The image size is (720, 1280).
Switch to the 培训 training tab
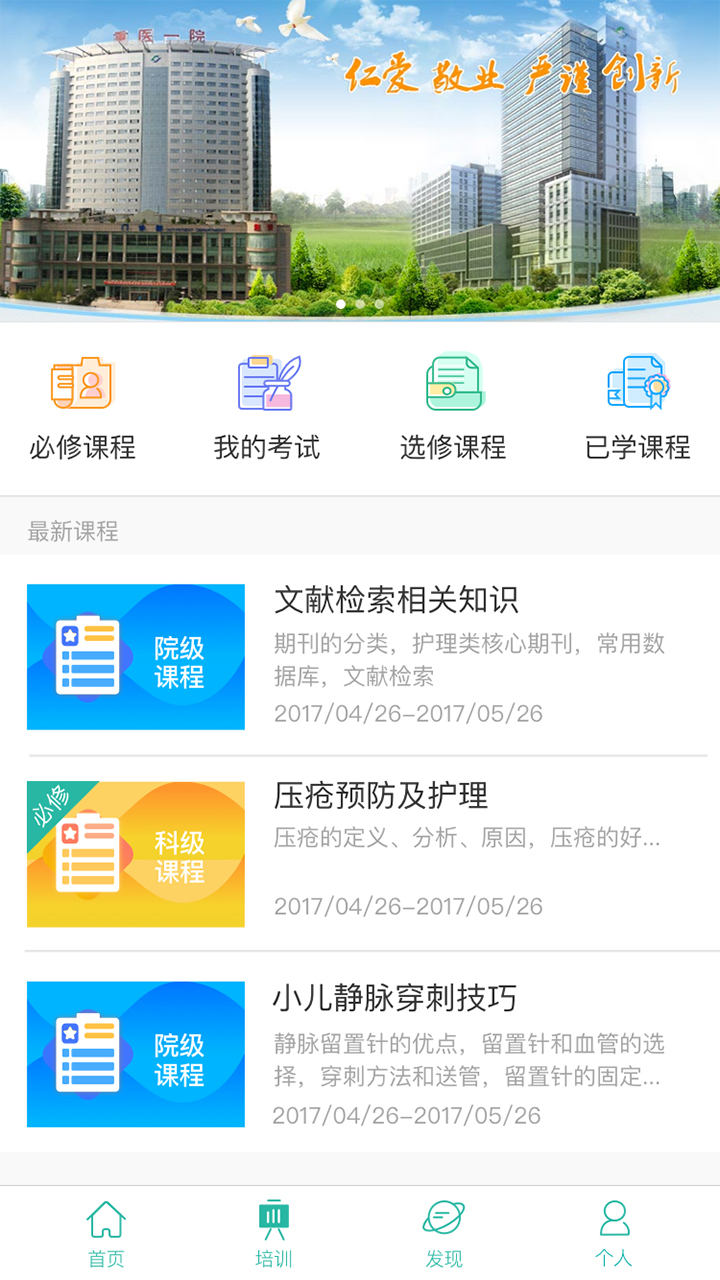pyautogui.click(x=274, y=1233)
